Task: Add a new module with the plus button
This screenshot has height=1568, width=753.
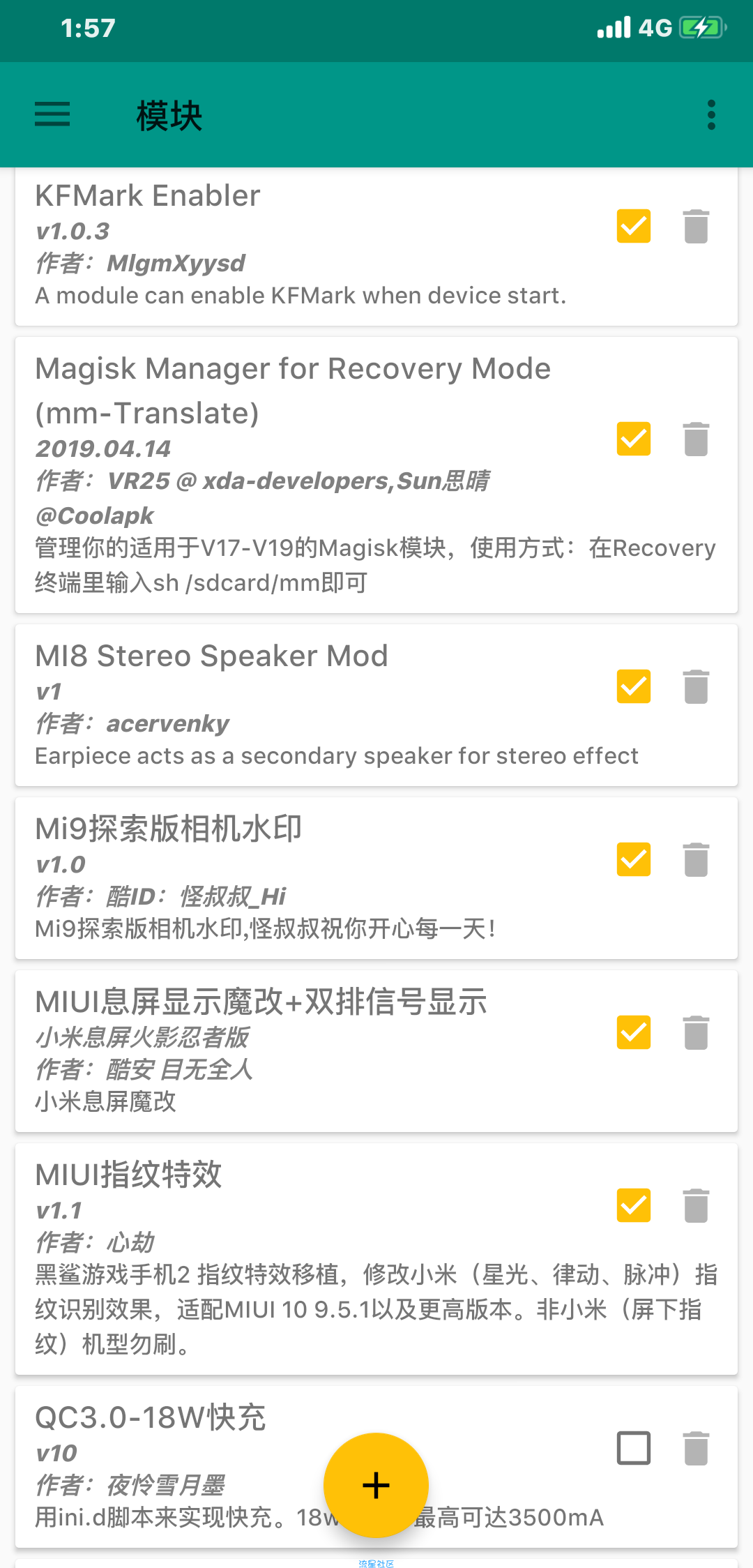Action: [376, 1485]
